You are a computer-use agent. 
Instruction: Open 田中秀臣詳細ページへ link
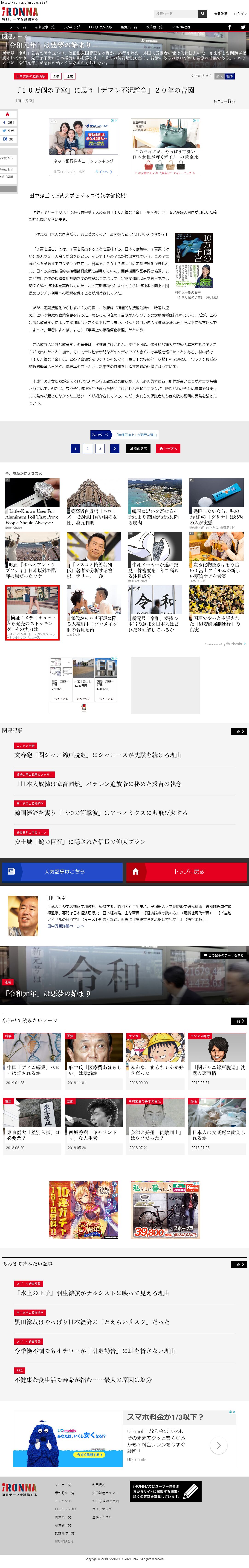(x=65, y=926)
